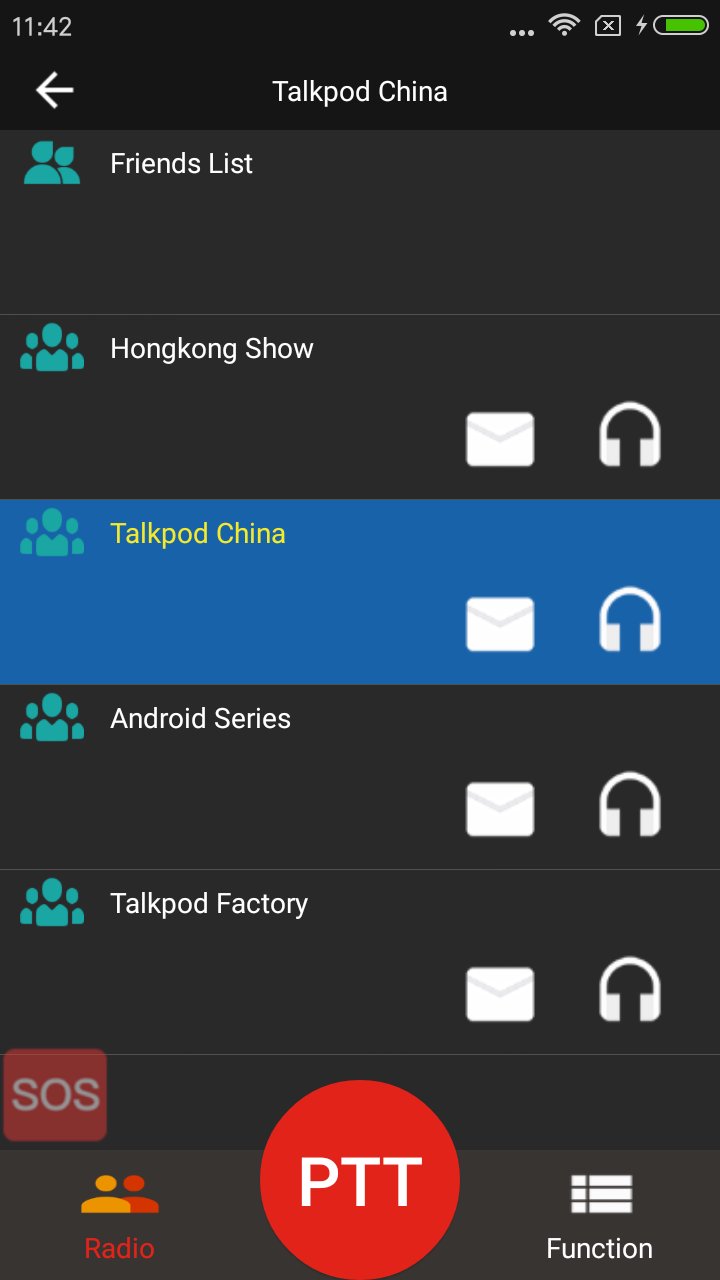Select the Hongkong Show group members icon
The width and height of the screenshot is (720, 1280).
click(x=51, y=347)
